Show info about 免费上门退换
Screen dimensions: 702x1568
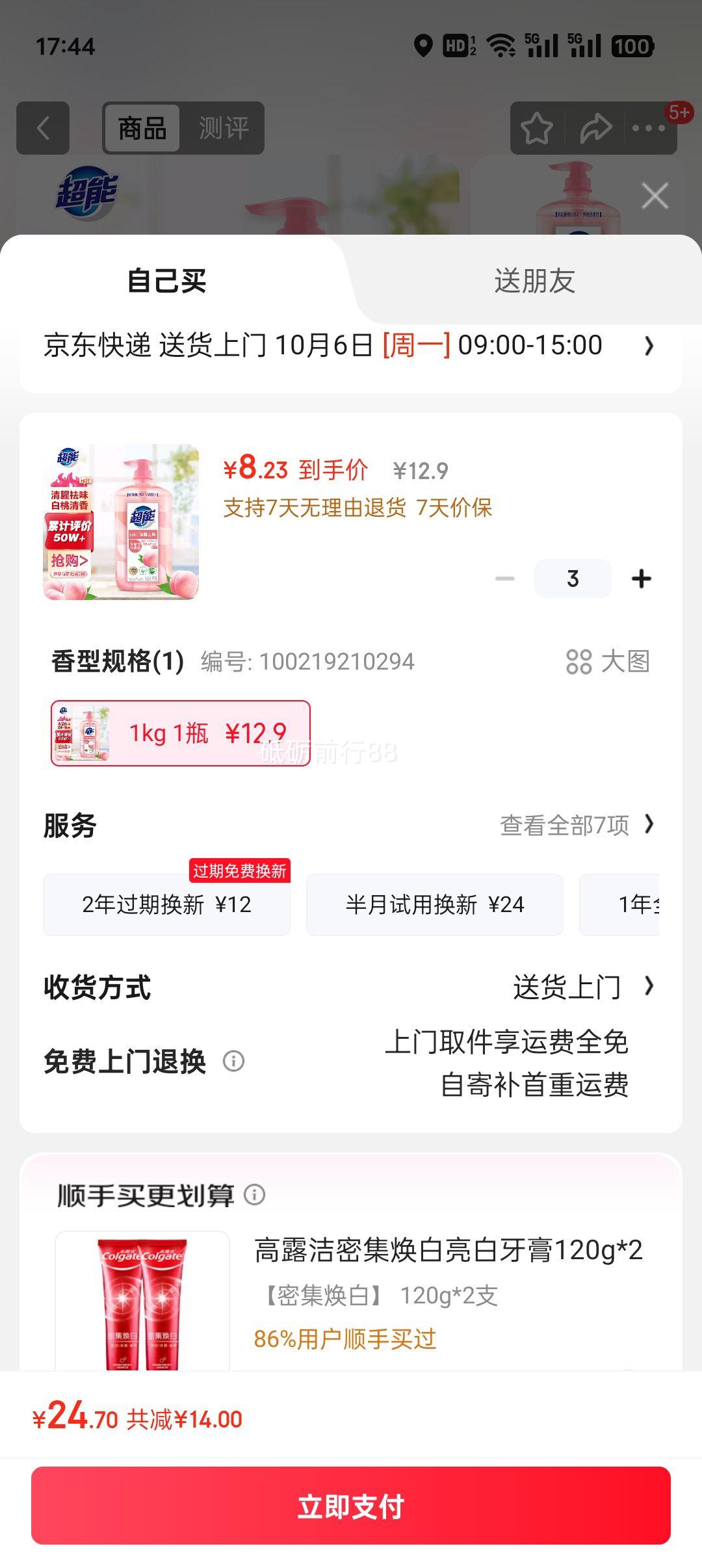pyautogui.click(x=234, y=1061)
